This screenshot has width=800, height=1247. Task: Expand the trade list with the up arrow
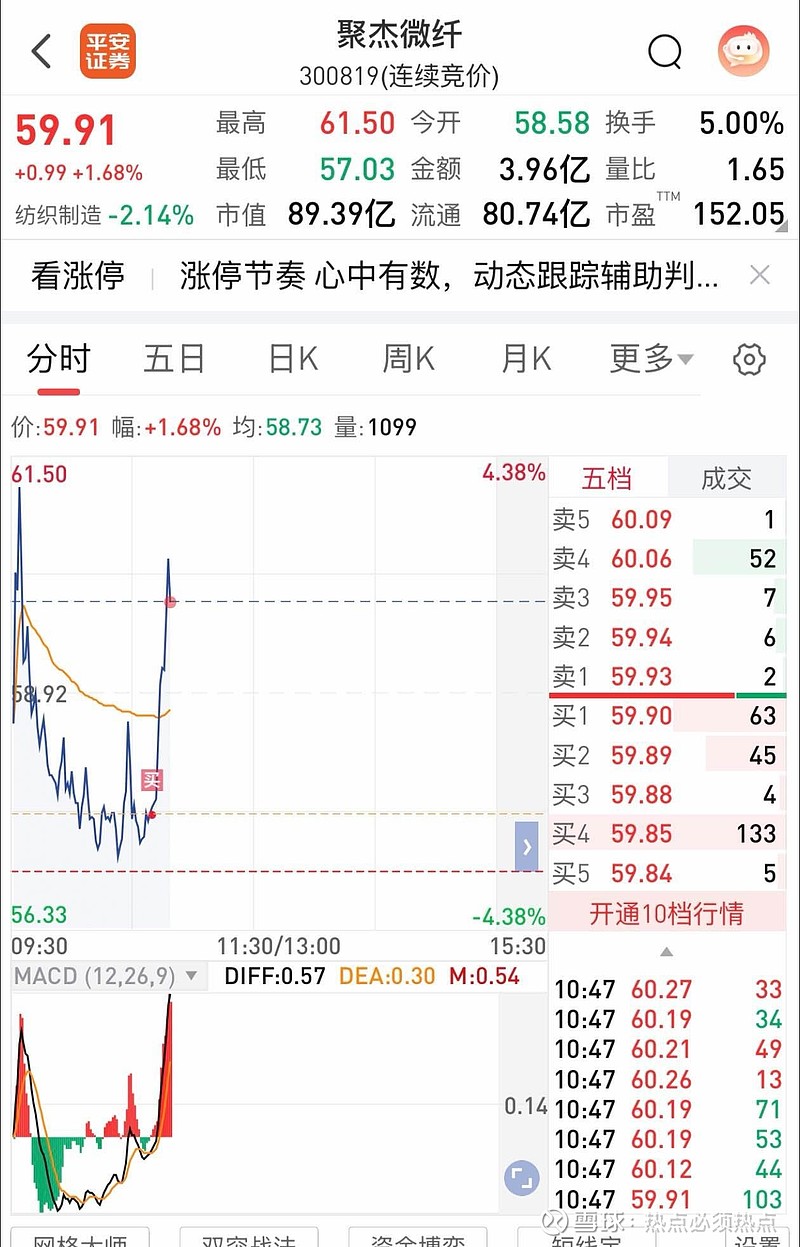(x=667, y=951)
